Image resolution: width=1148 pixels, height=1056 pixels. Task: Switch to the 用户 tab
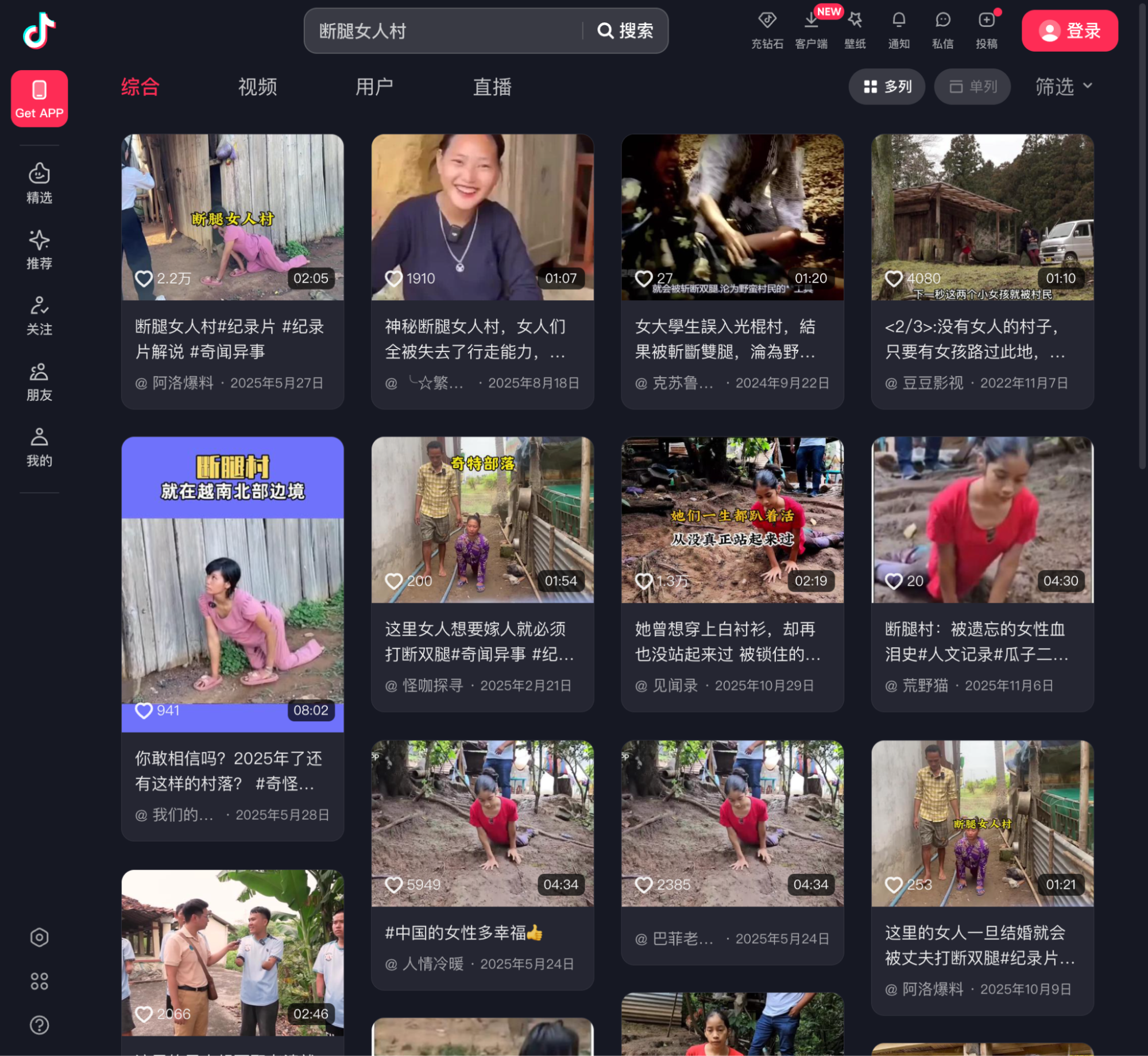coord(374,87)
